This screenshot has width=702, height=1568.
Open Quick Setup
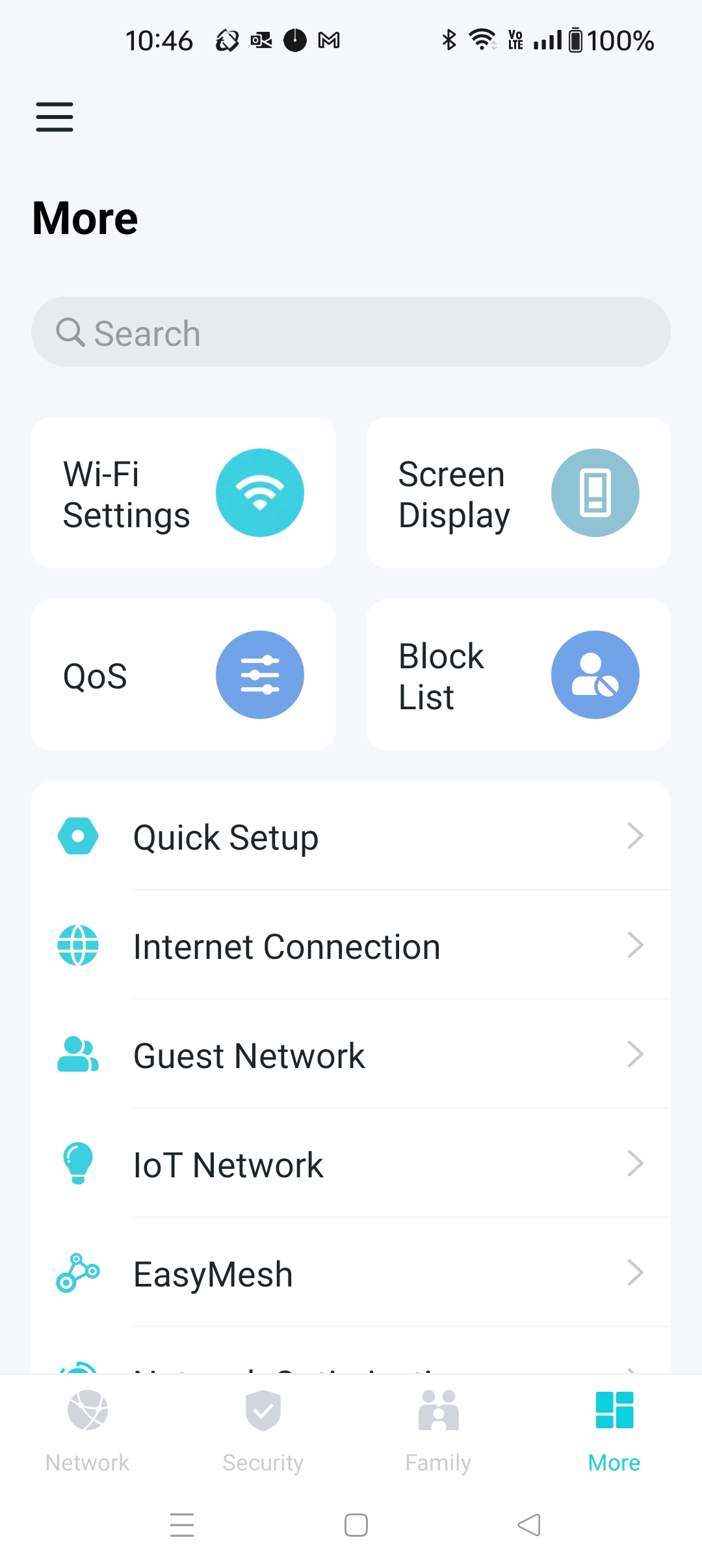[351, 837]
